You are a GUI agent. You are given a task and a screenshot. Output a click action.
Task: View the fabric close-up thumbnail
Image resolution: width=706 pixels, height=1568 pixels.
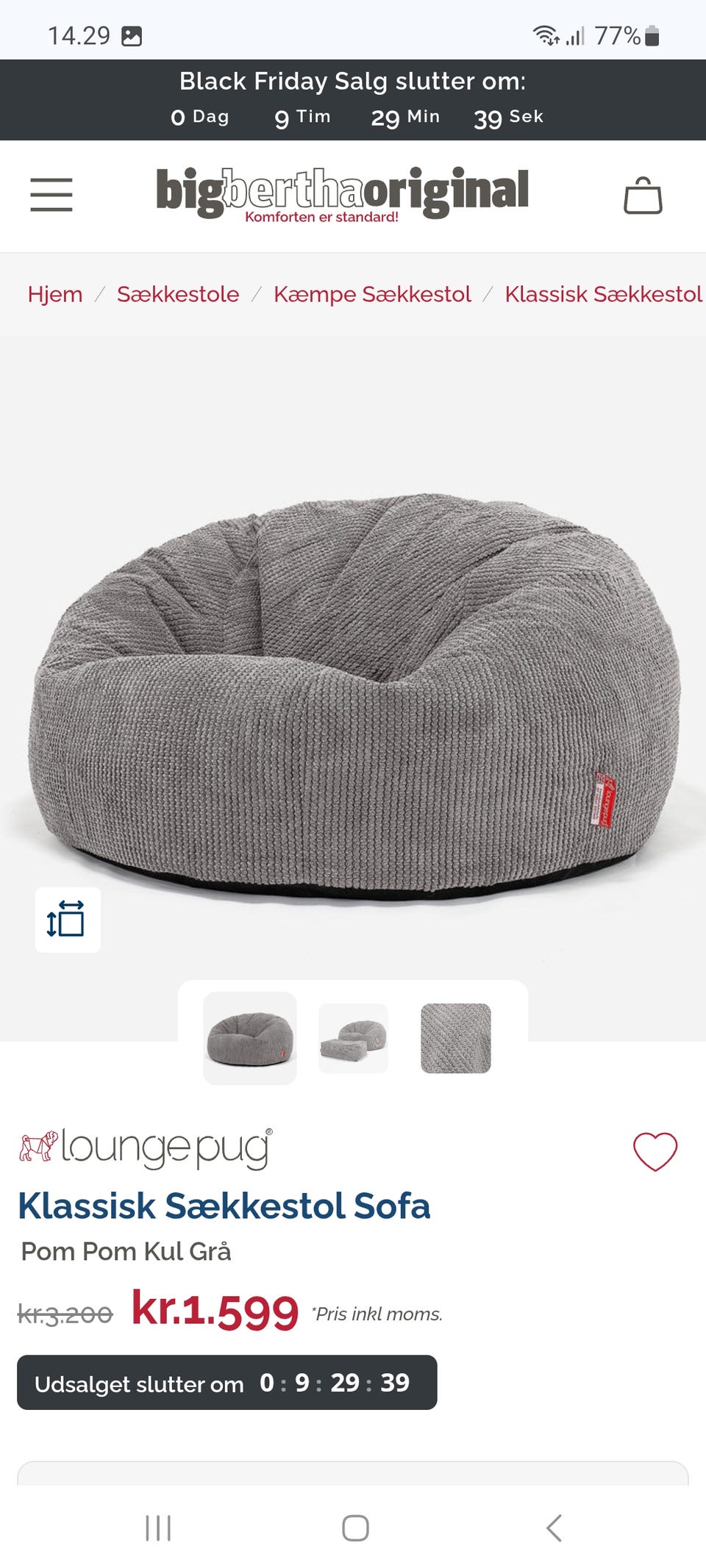click(456, 1038)
